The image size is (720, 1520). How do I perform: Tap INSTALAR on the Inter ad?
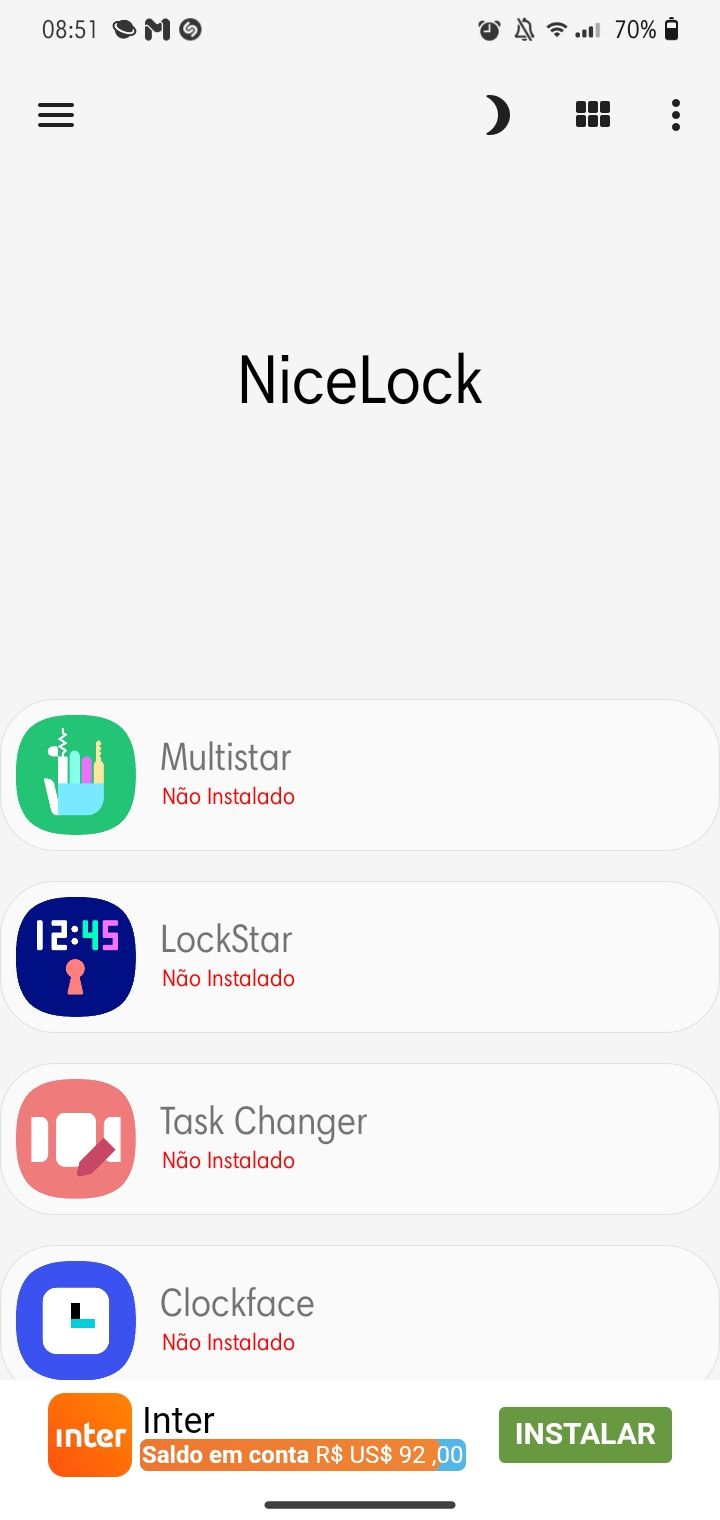click(585, 1434)
